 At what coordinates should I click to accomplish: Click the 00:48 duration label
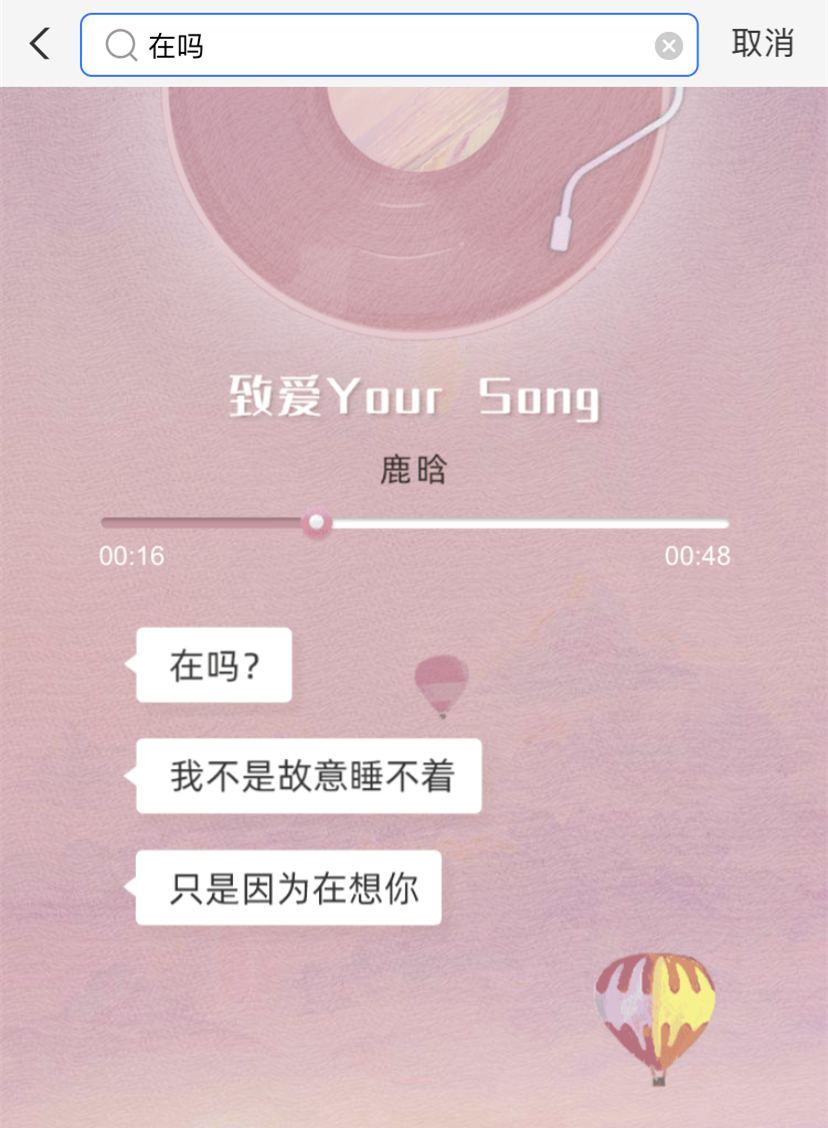tap(698, 556)
